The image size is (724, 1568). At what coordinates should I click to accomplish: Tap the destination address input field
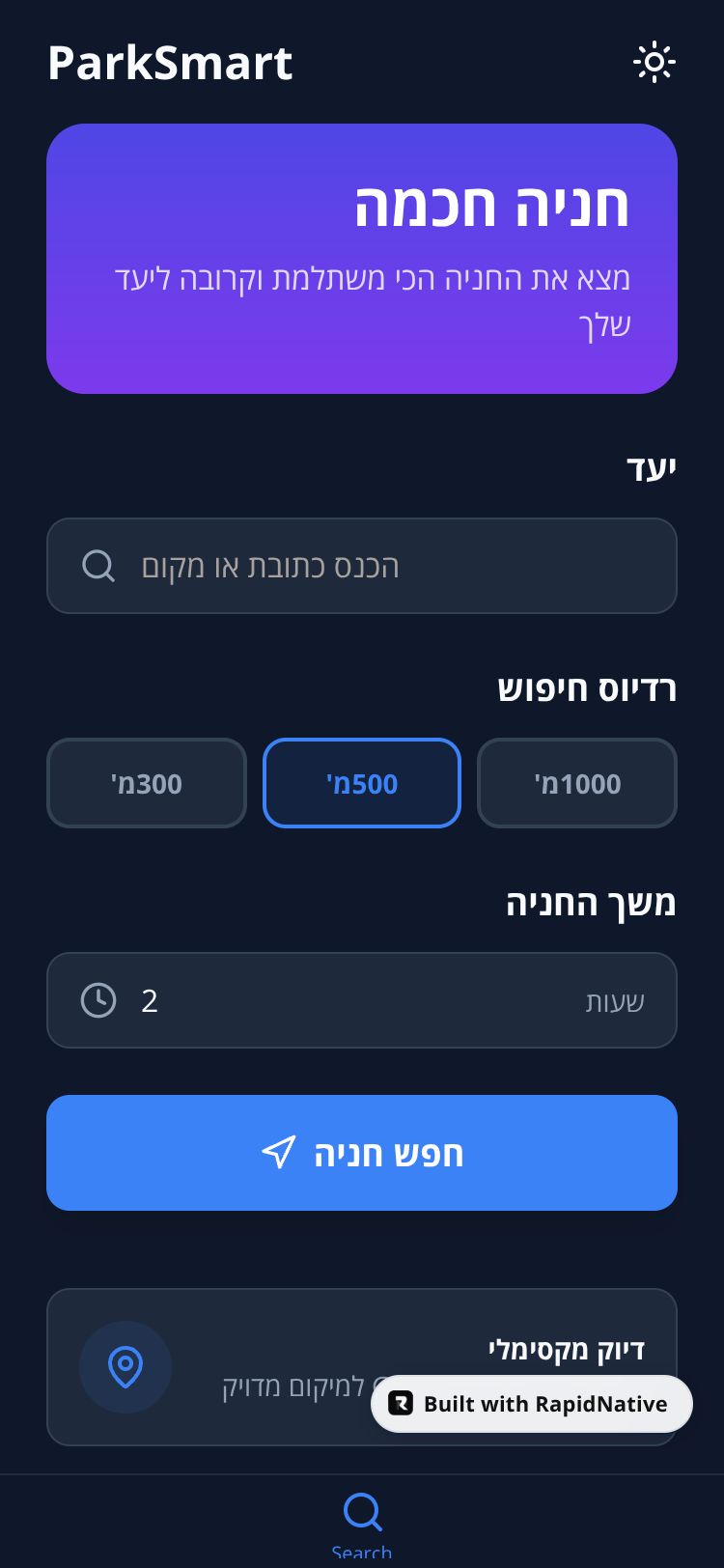tap(362, 566)
